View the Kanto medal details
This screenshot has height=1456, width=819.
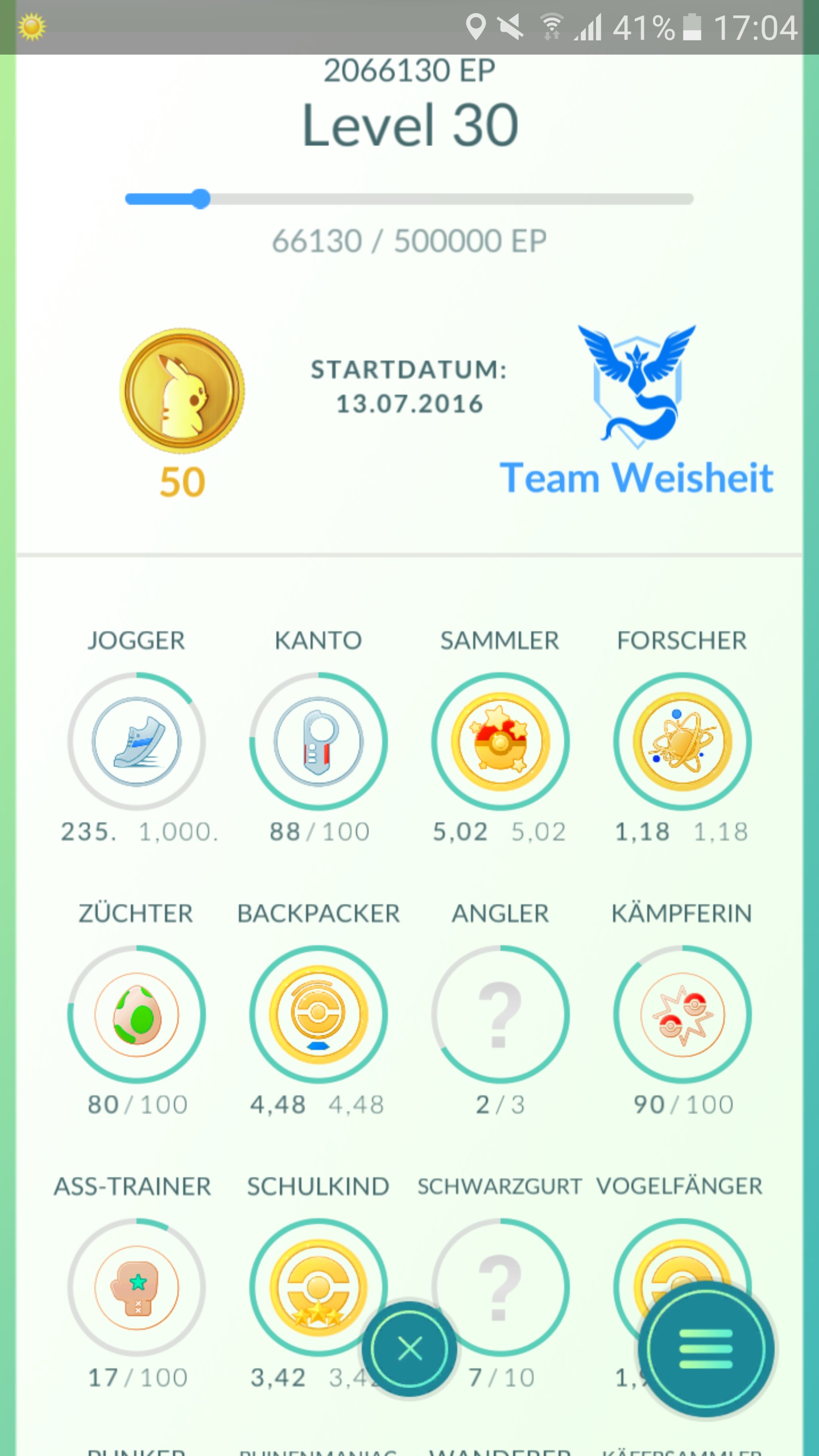pos(318,741)
